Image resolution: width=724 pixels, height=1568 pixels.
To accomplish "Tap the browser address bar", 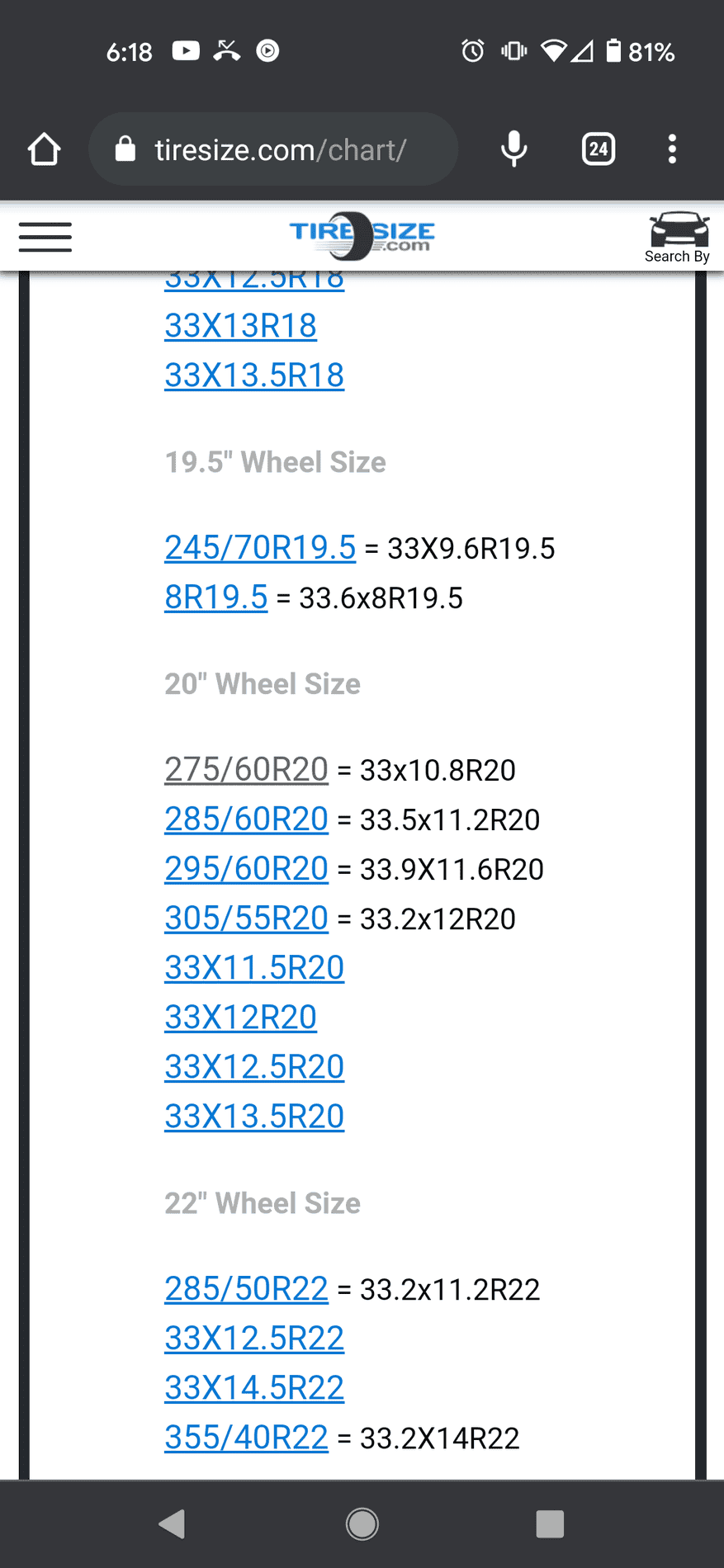I will pyautogui.click(x=281, y=150).
